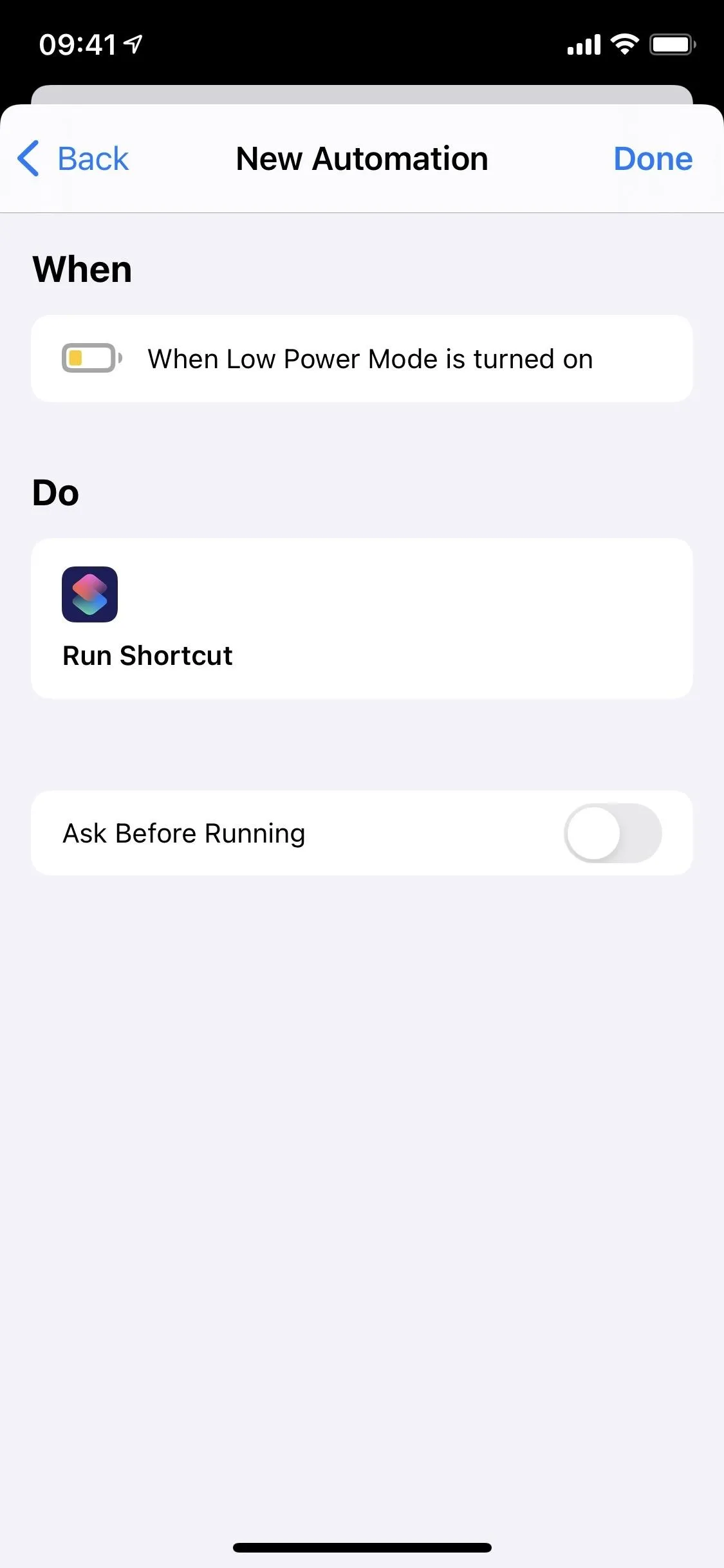Go back to the previous step
This screenshot has width=724, height=1568.
pyautogui.click(x=73, y=158)
